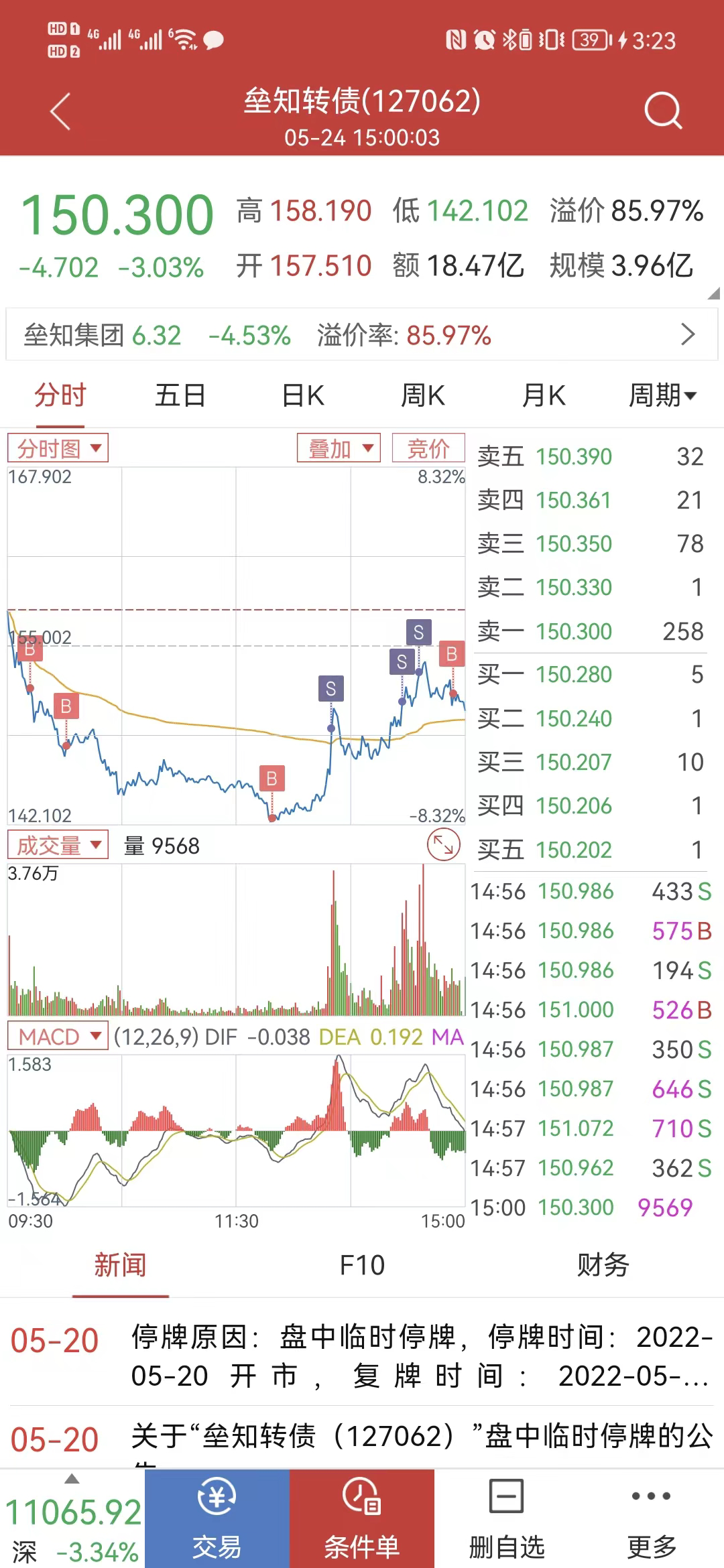724x1568 pixels.
Task: Go back with the header arrow
Action: coord(60,111)
